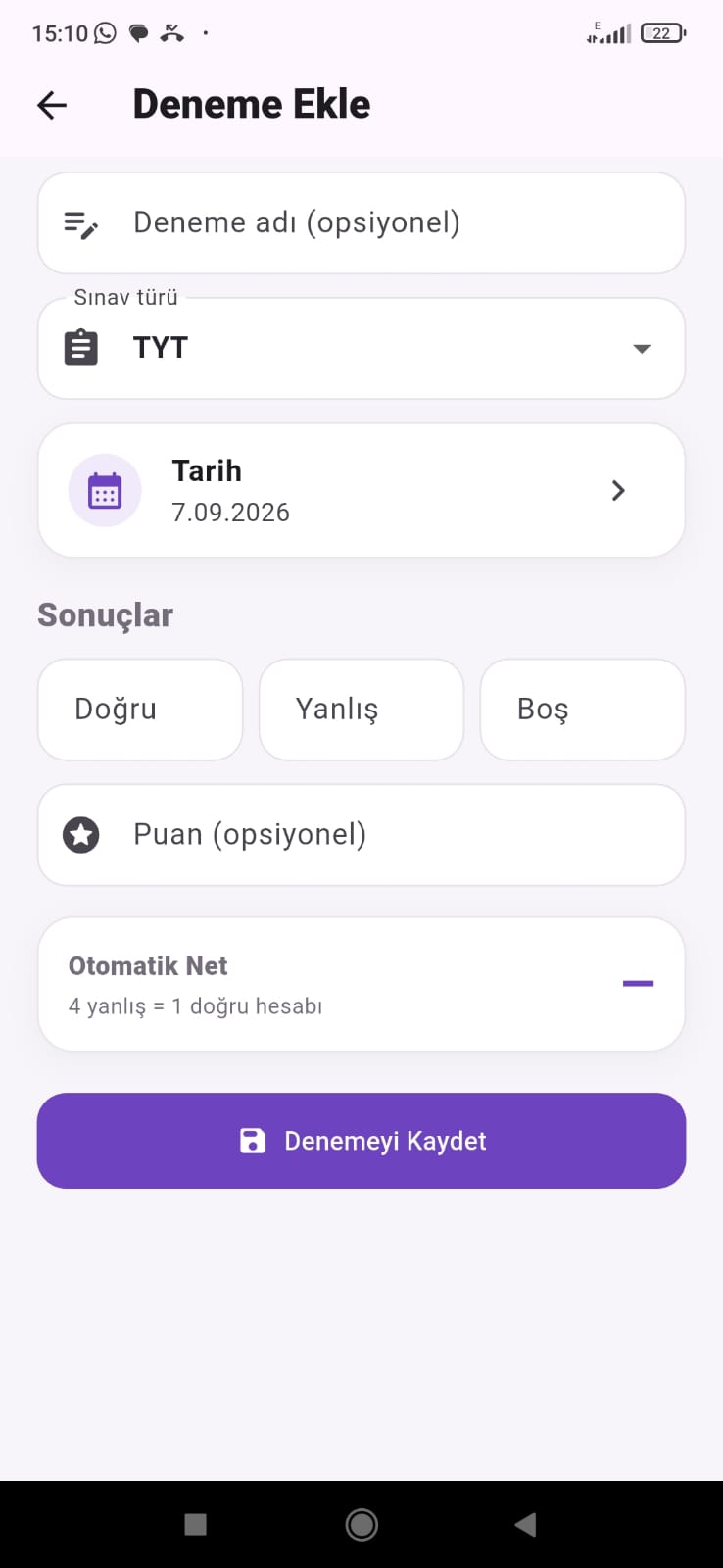Select the Boş input field
723x1568 pixels.
coord(583,710)
